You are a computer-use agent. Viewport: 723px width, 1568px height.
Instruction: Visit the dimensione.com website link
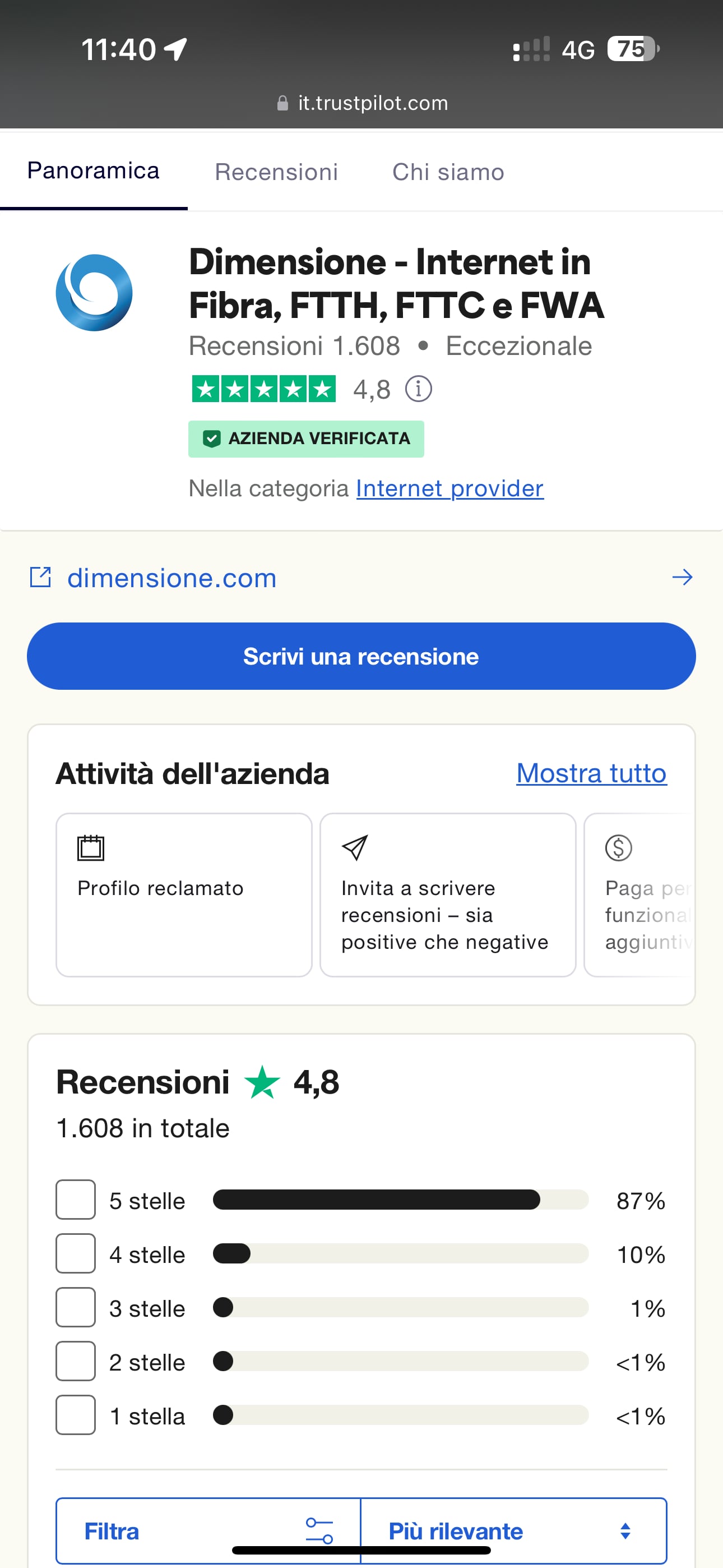pyautogui.click(x=172, y=578)
